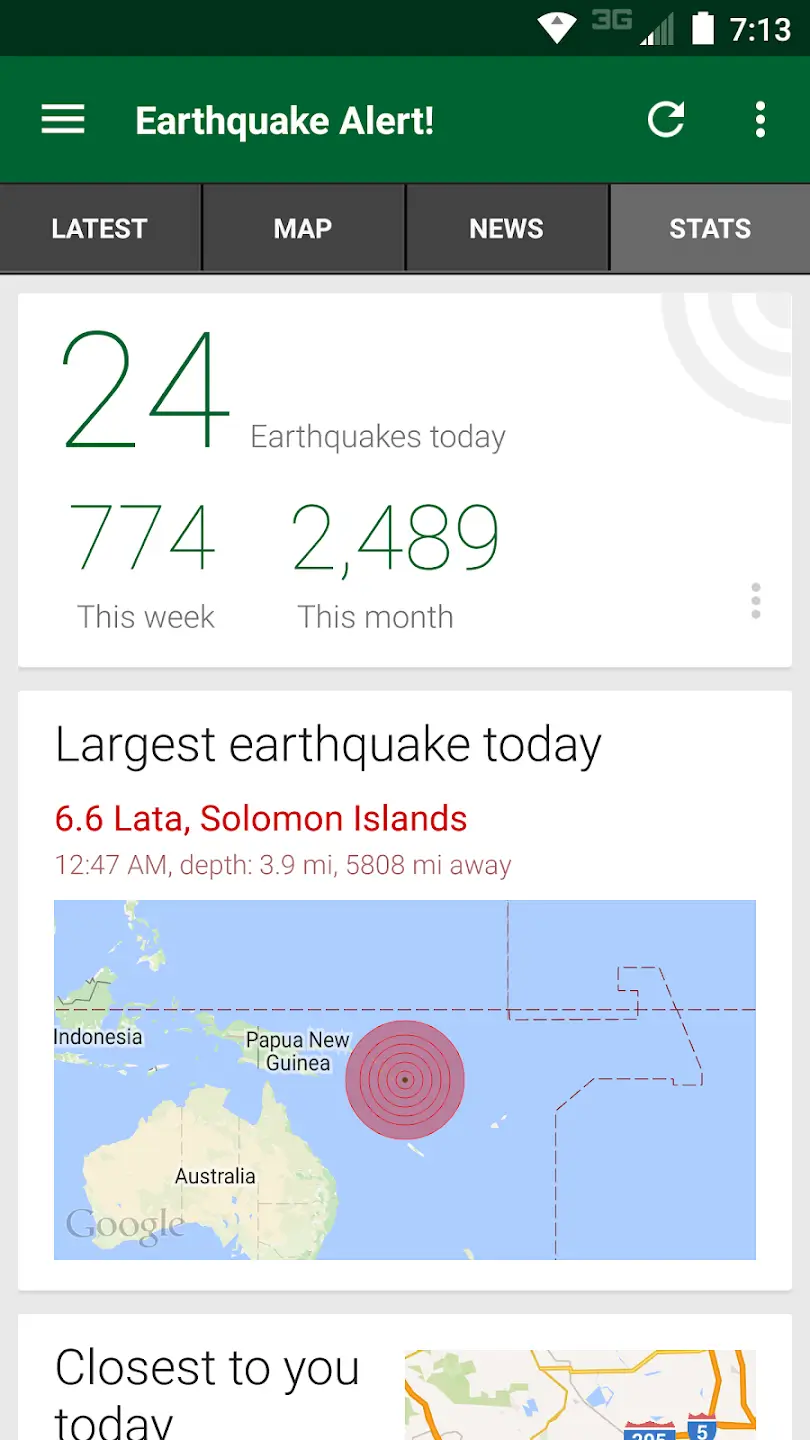
Task: Tap the earthquake epicenter marker near Solomon Islands
Action: point(404,1080)
